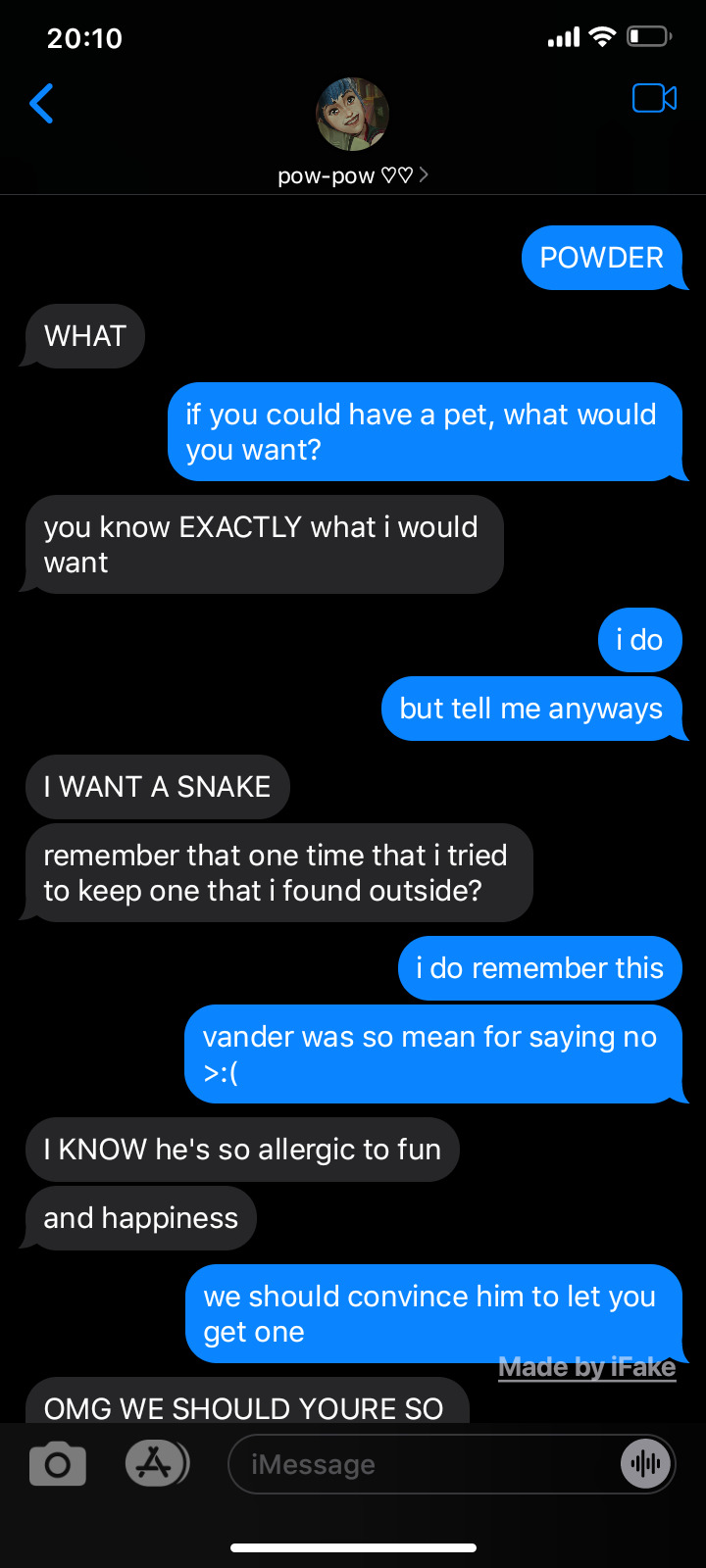This screenshot has width=706, height=1568.
Task: Open pow-pow contact details
Action: pos(352,132)
